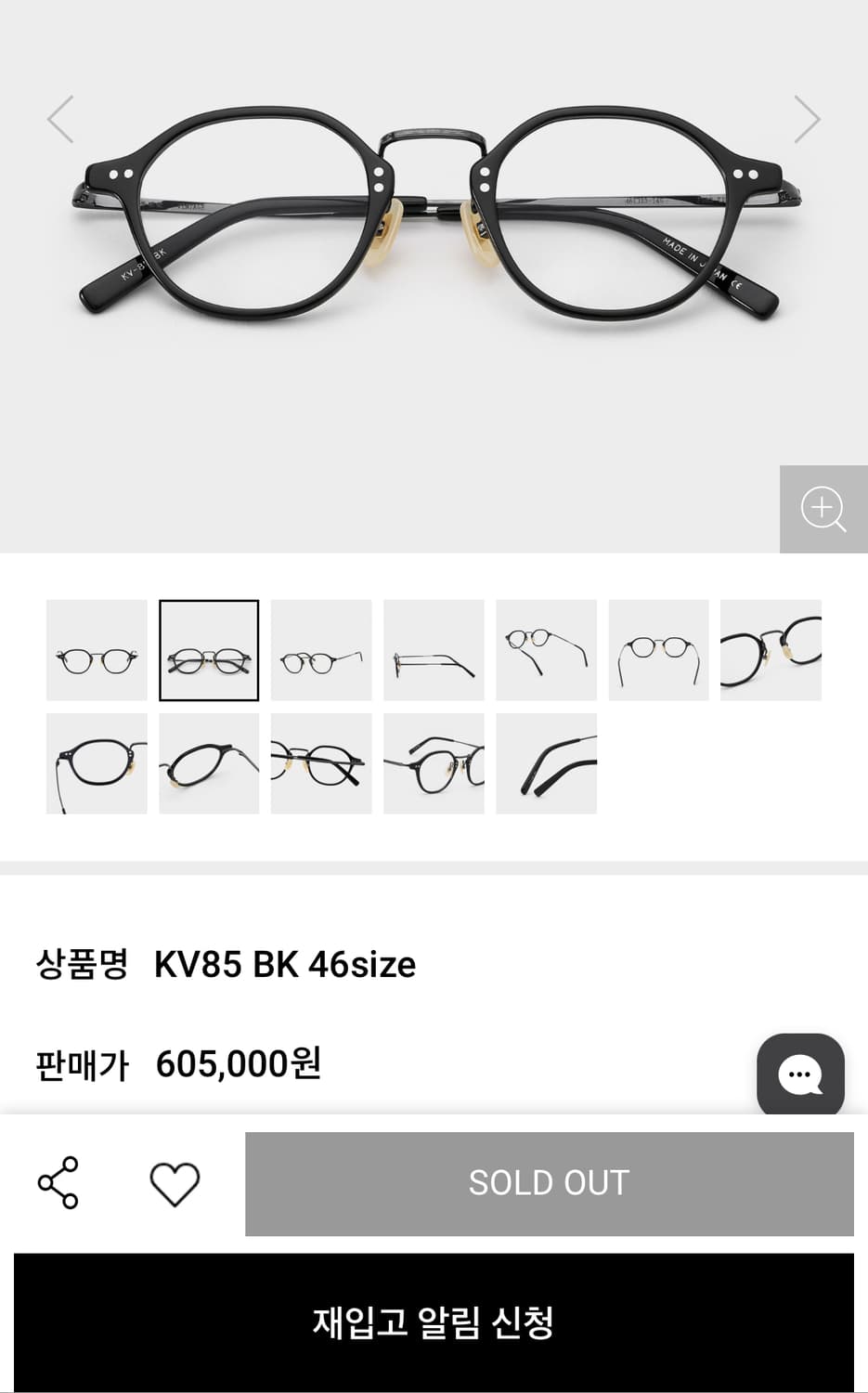This screenshot has height=1393, width=868.
Task: Open the nose pad detail thumbnail
Action: coord(434,762)
